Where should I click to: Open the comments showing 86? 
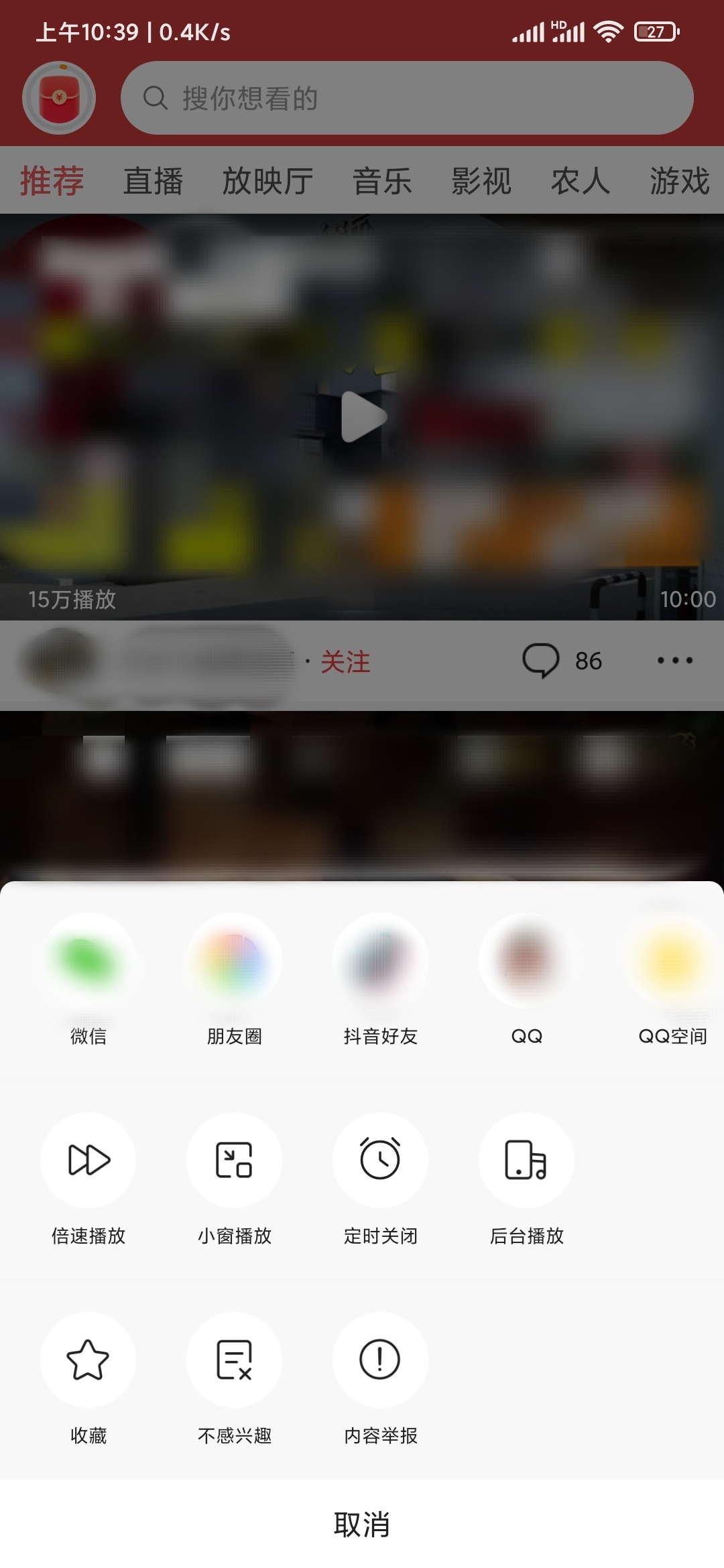(562, 661)
